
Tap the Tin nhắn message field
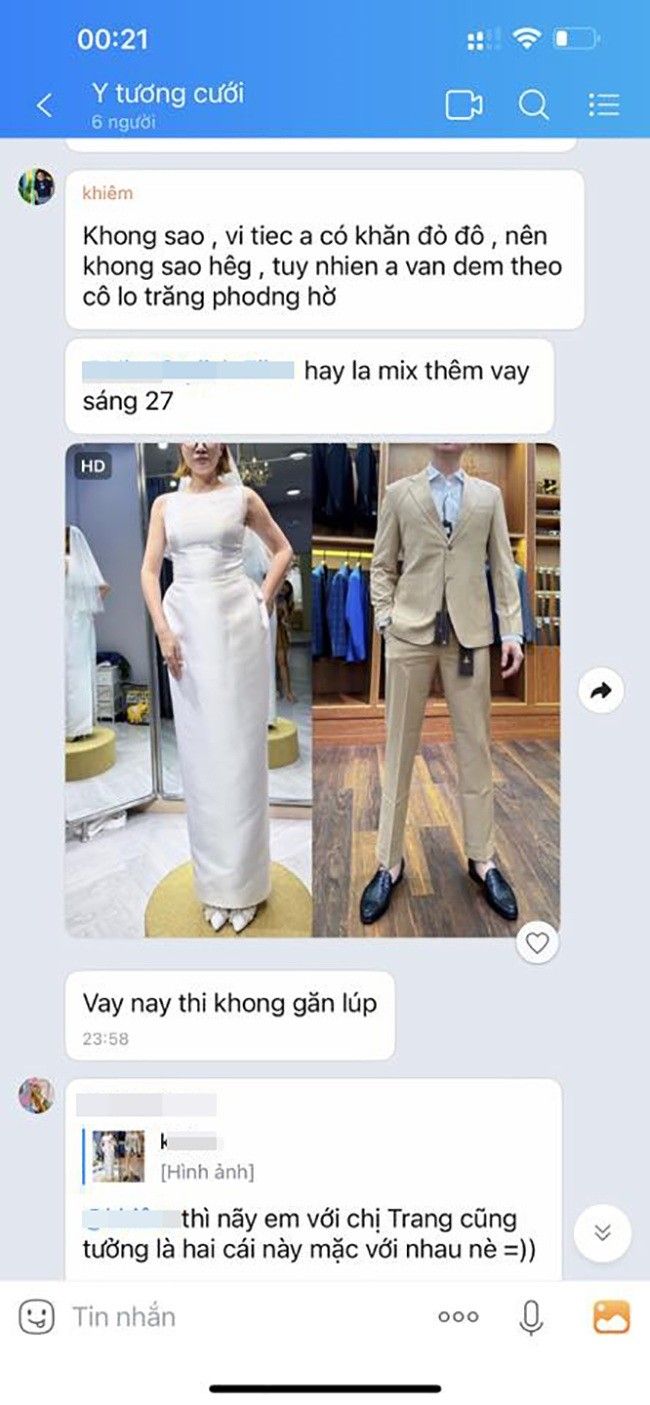click(240, 1316)
